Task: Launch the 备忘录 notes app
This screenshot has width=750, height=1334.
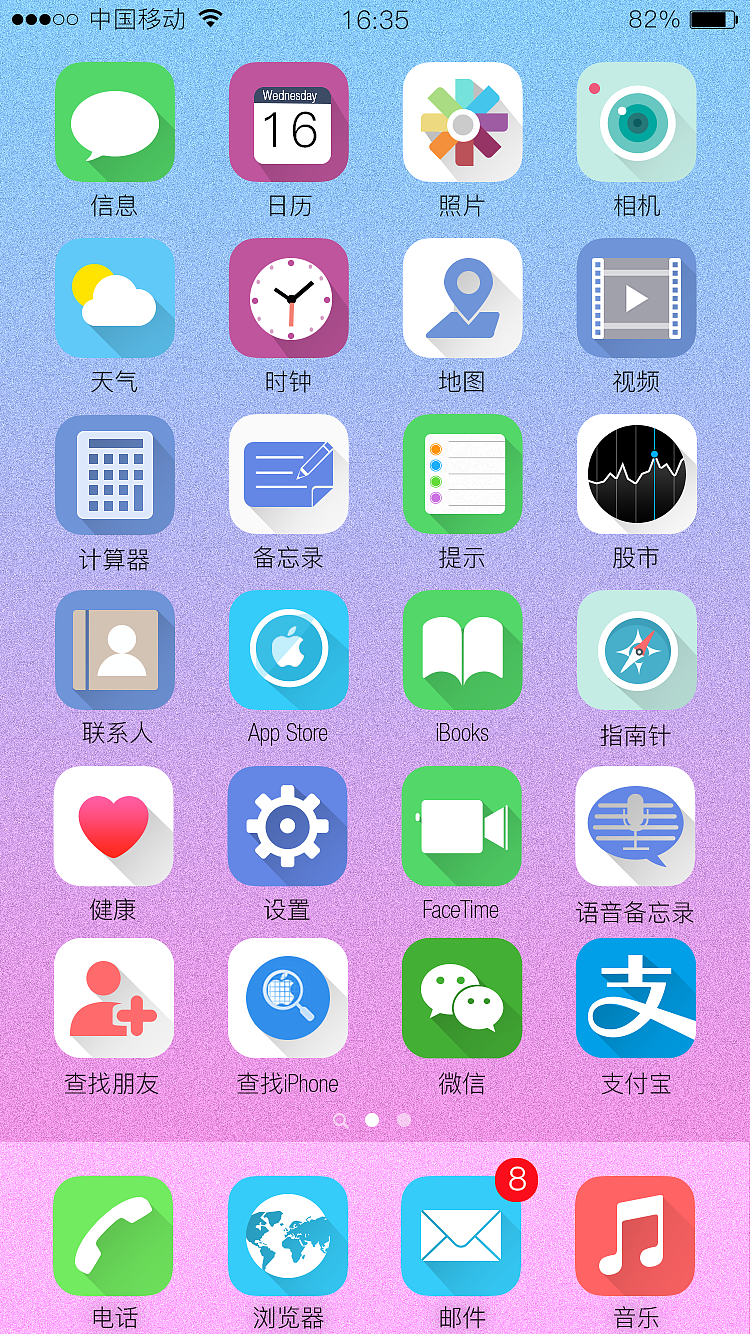Action: pos(289,474)
